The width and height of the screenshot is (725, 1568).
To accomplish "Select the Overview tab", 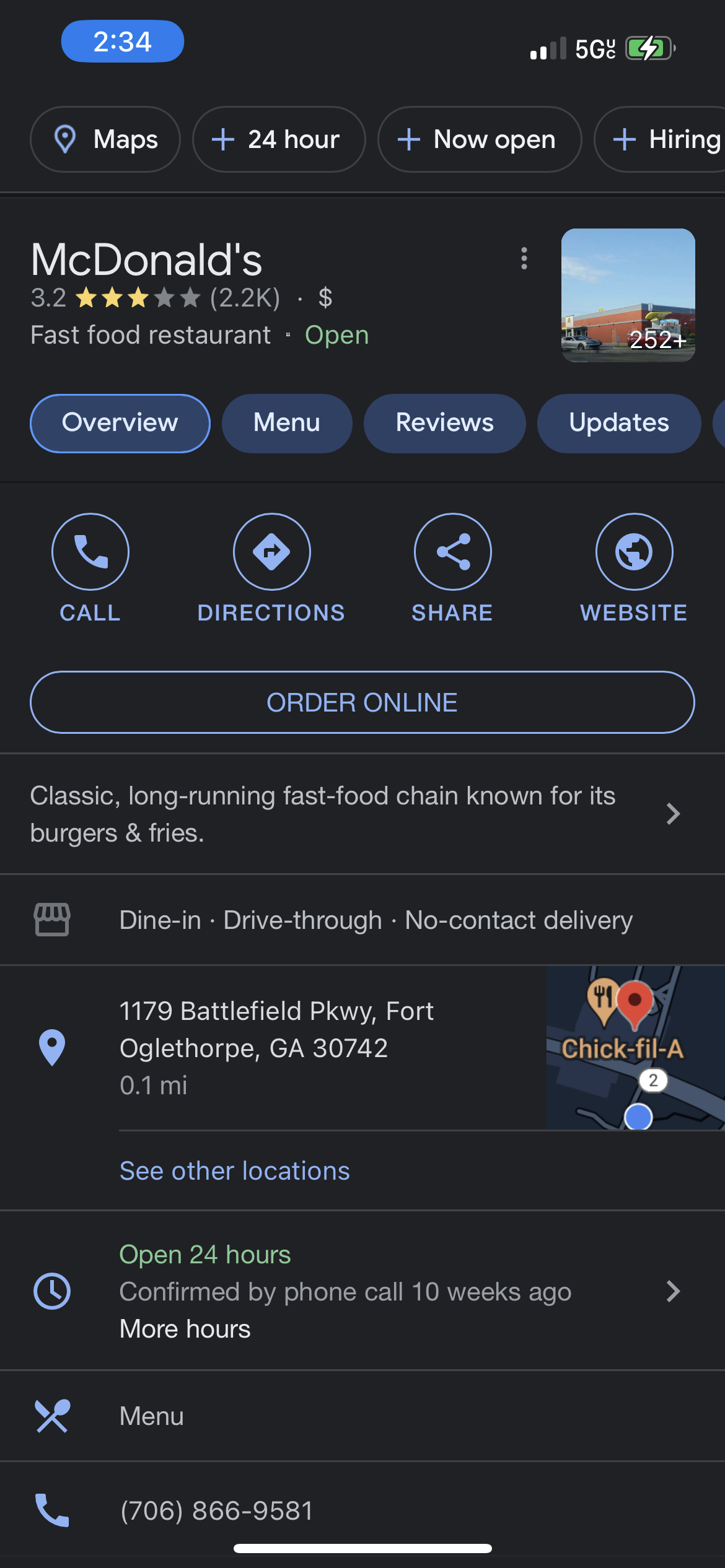I will tap(120, 423).
